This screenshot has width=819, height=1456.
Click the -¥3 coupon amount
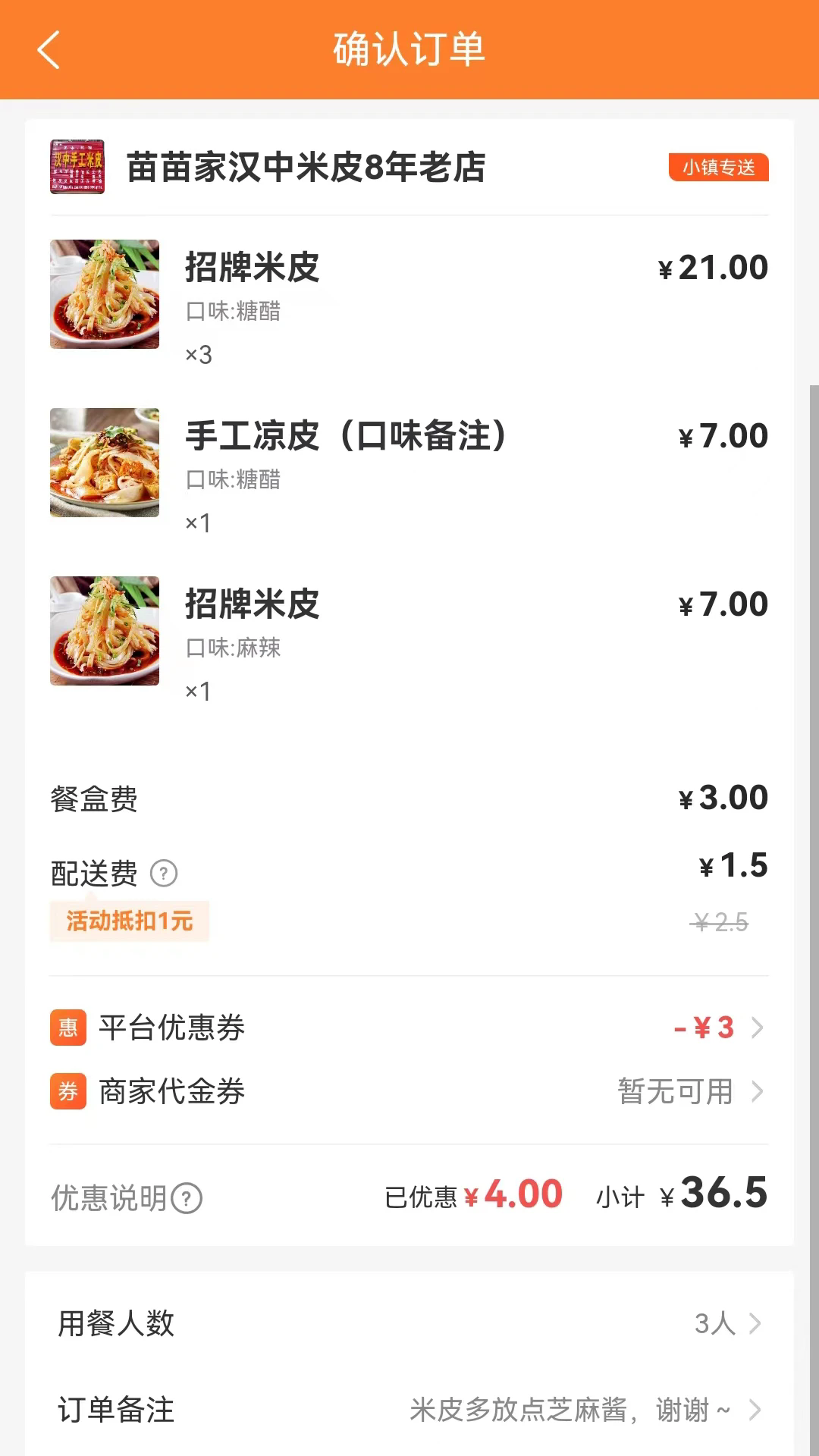(705, 1028)
